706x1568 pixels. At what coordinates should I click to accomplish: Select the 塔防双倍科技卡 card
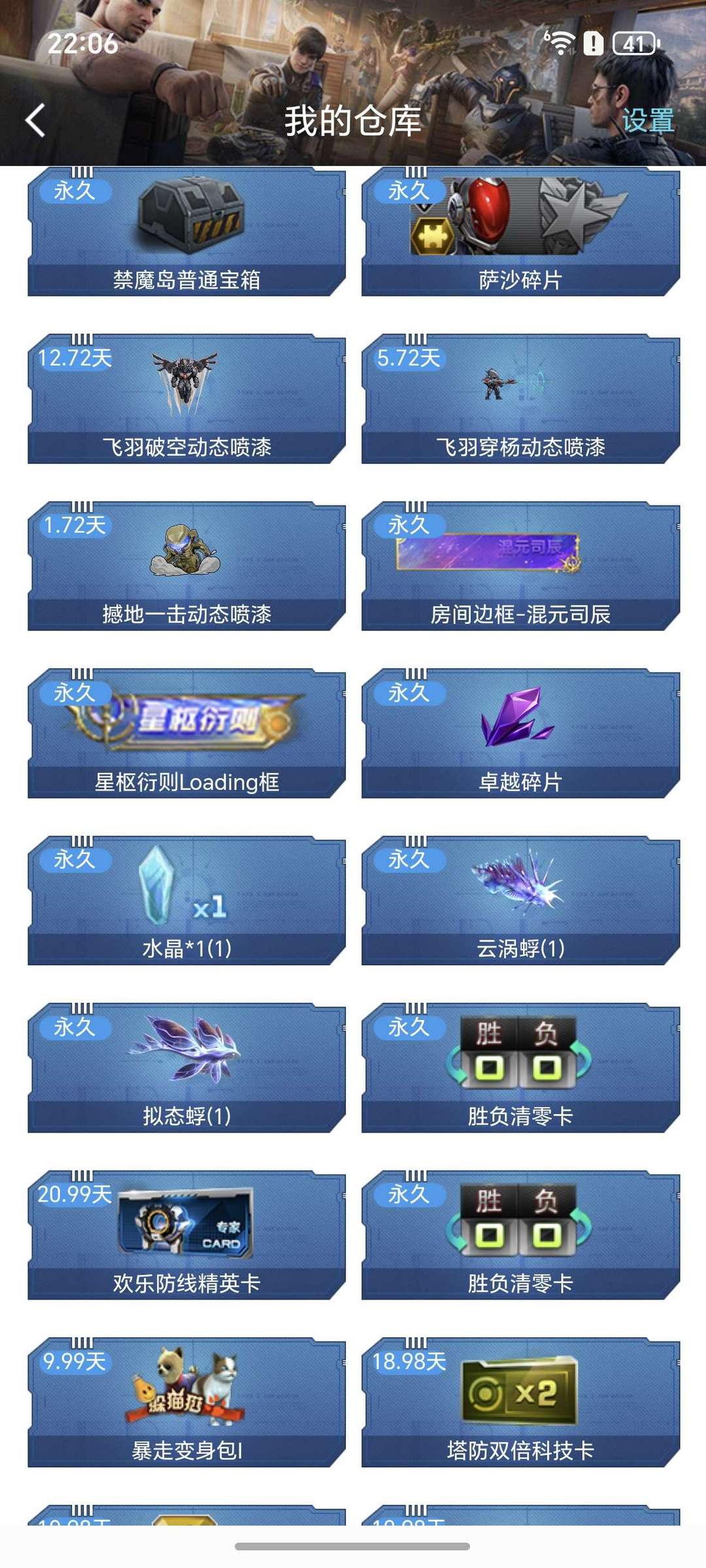tap(520, 1403)
